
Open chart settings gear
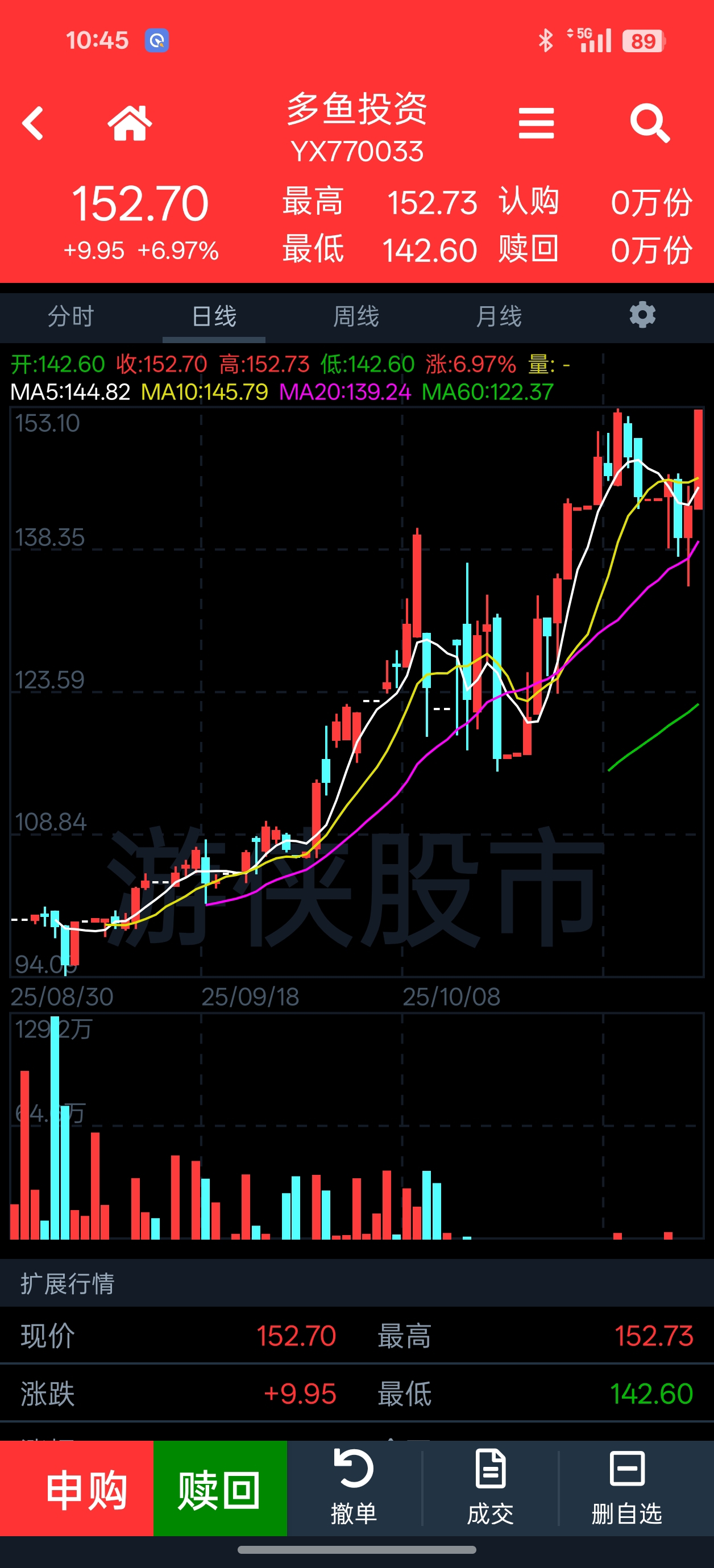(x=642, y=315)
